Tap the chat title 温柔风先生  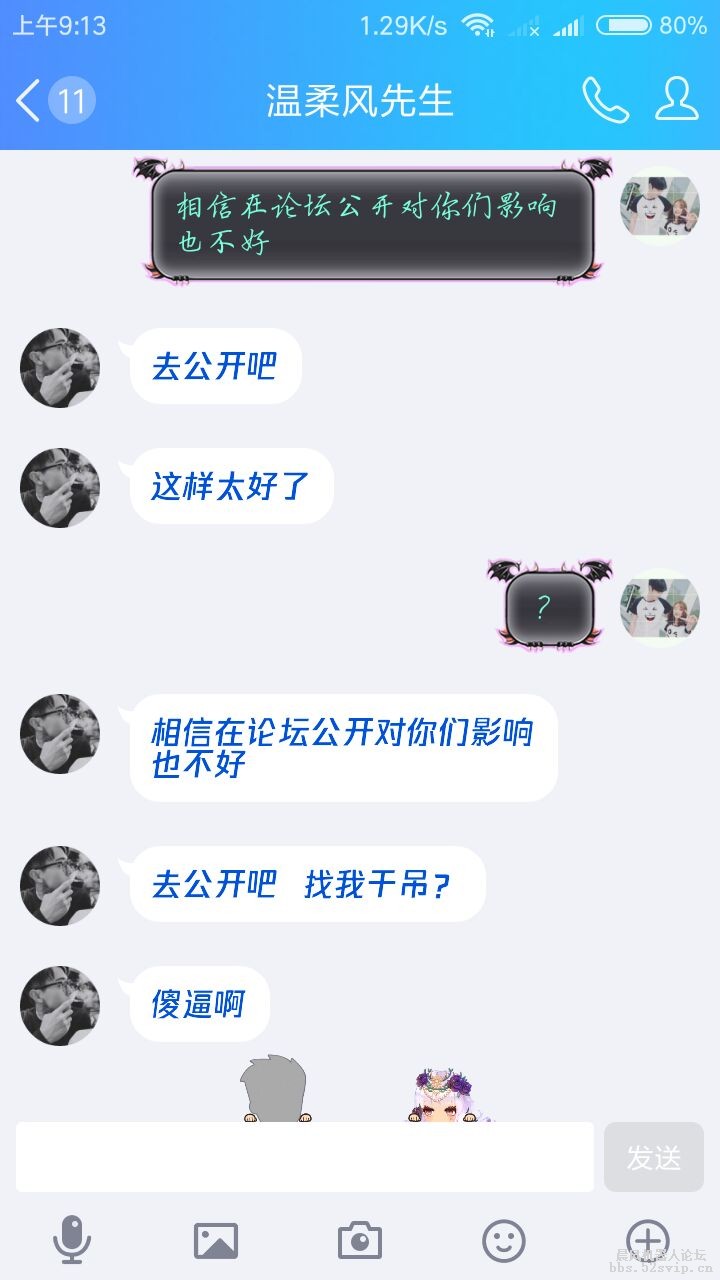tap(360, 100)
